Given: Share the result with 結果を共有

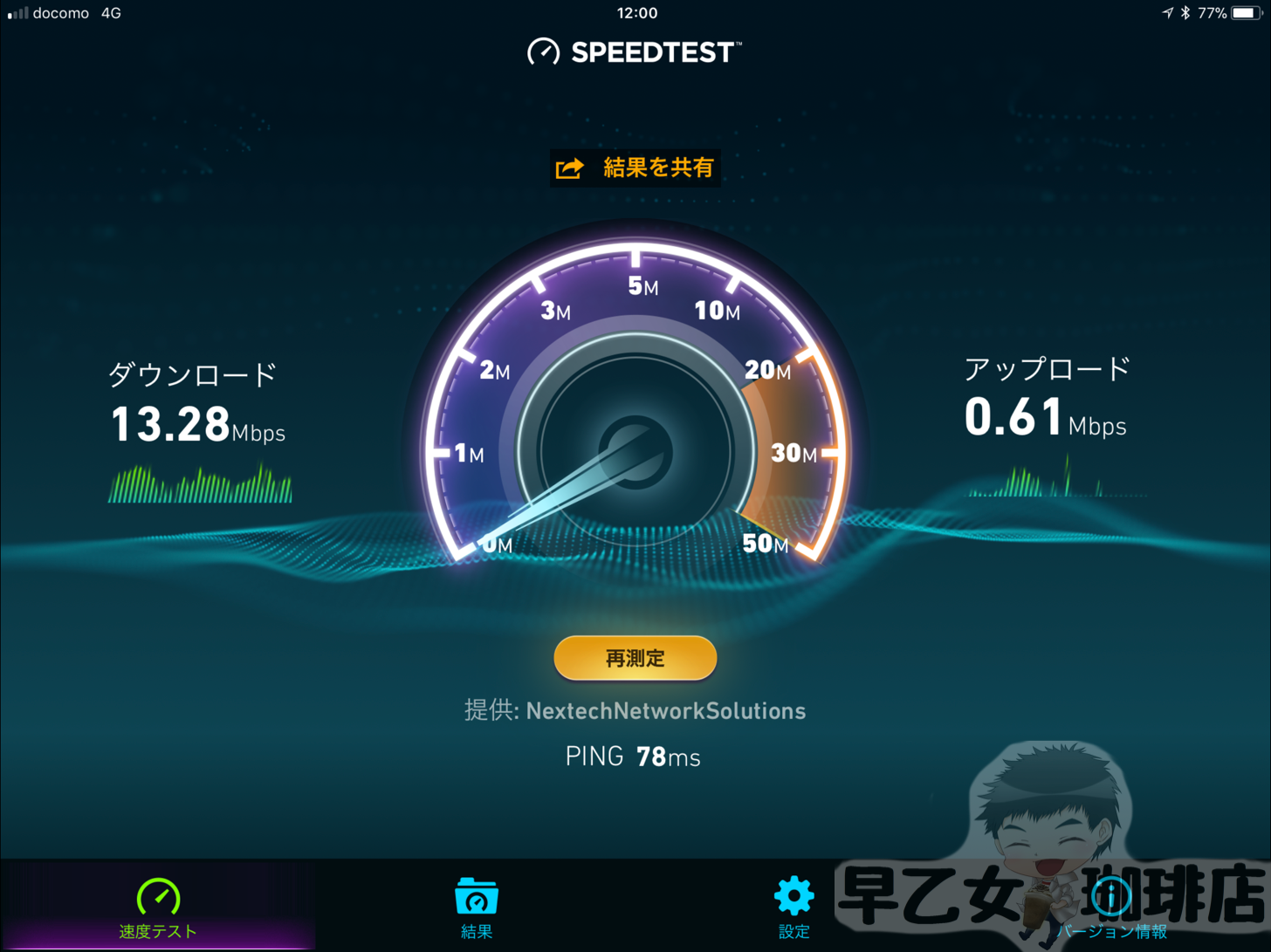Looking at the screenshot, I should coord(635,168).
